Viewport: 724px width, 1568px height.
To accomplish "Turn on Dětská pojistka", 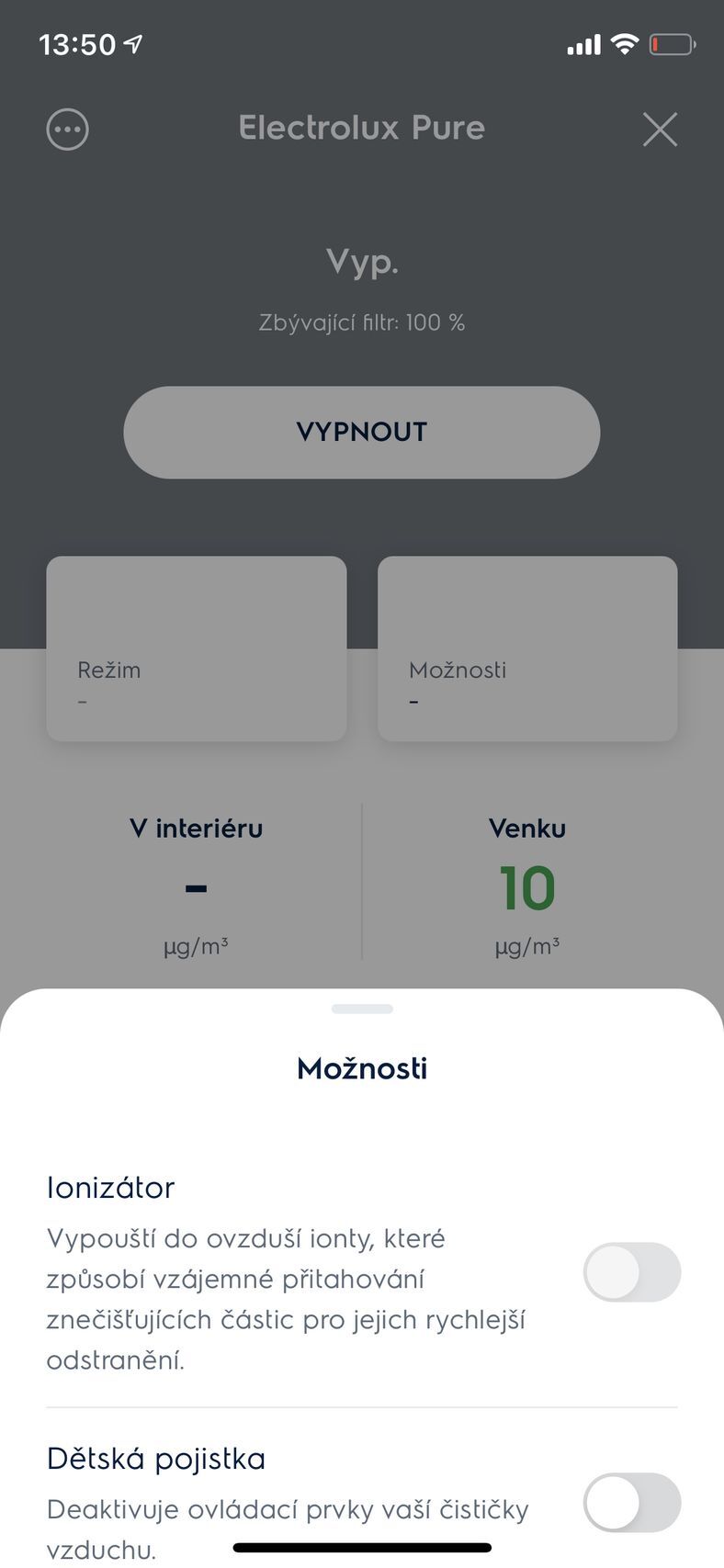I will coord(631,1503).
